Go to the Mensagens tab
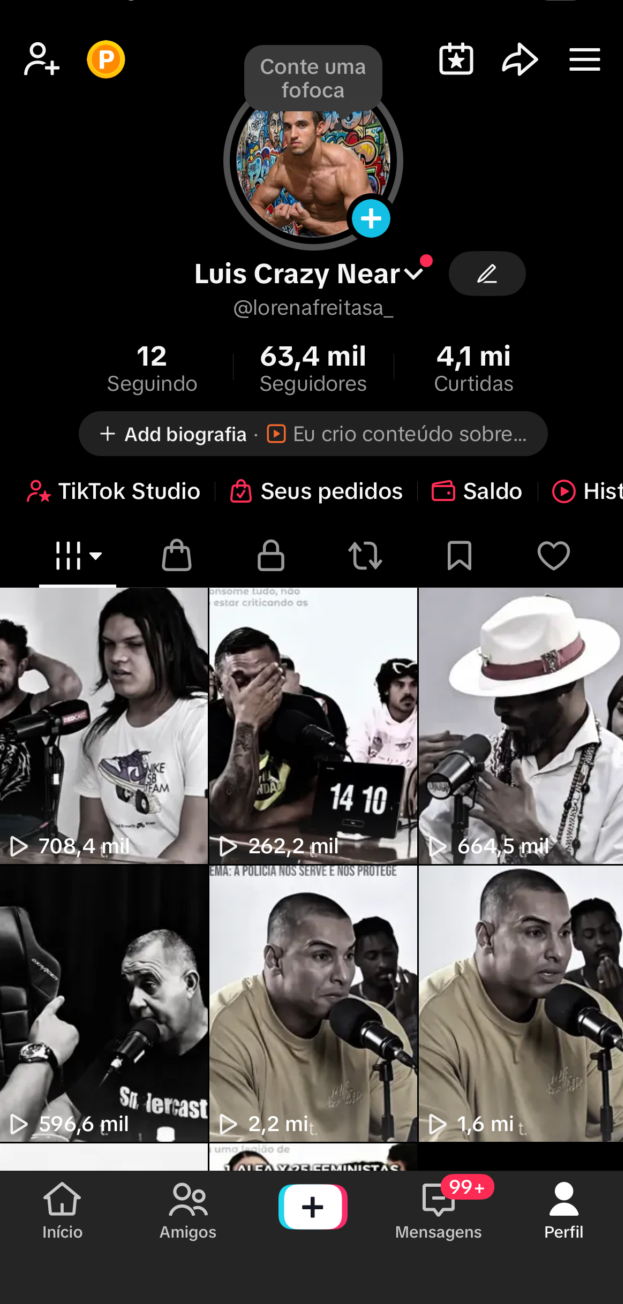 (x=438, y=1209)
